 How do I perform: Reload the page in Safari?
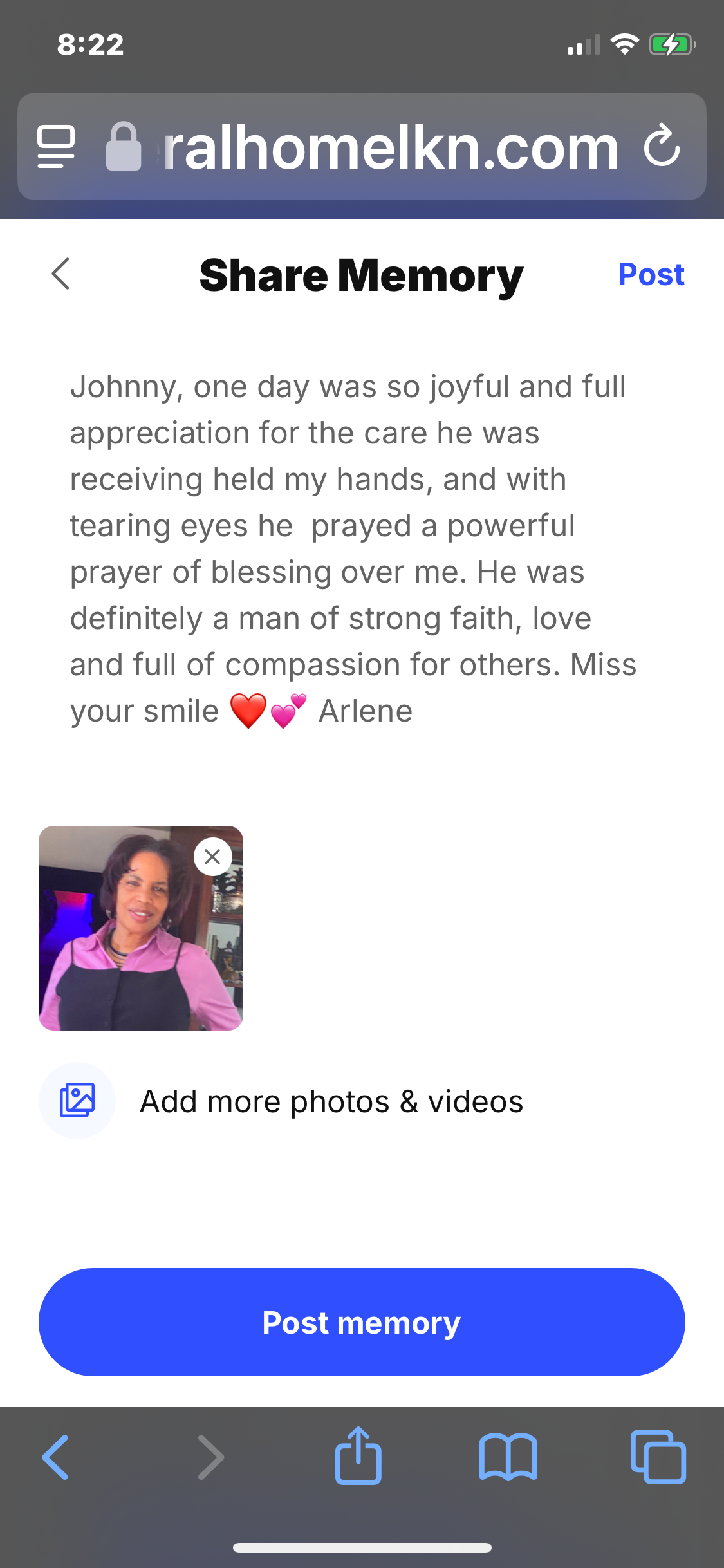coord(662,147)
